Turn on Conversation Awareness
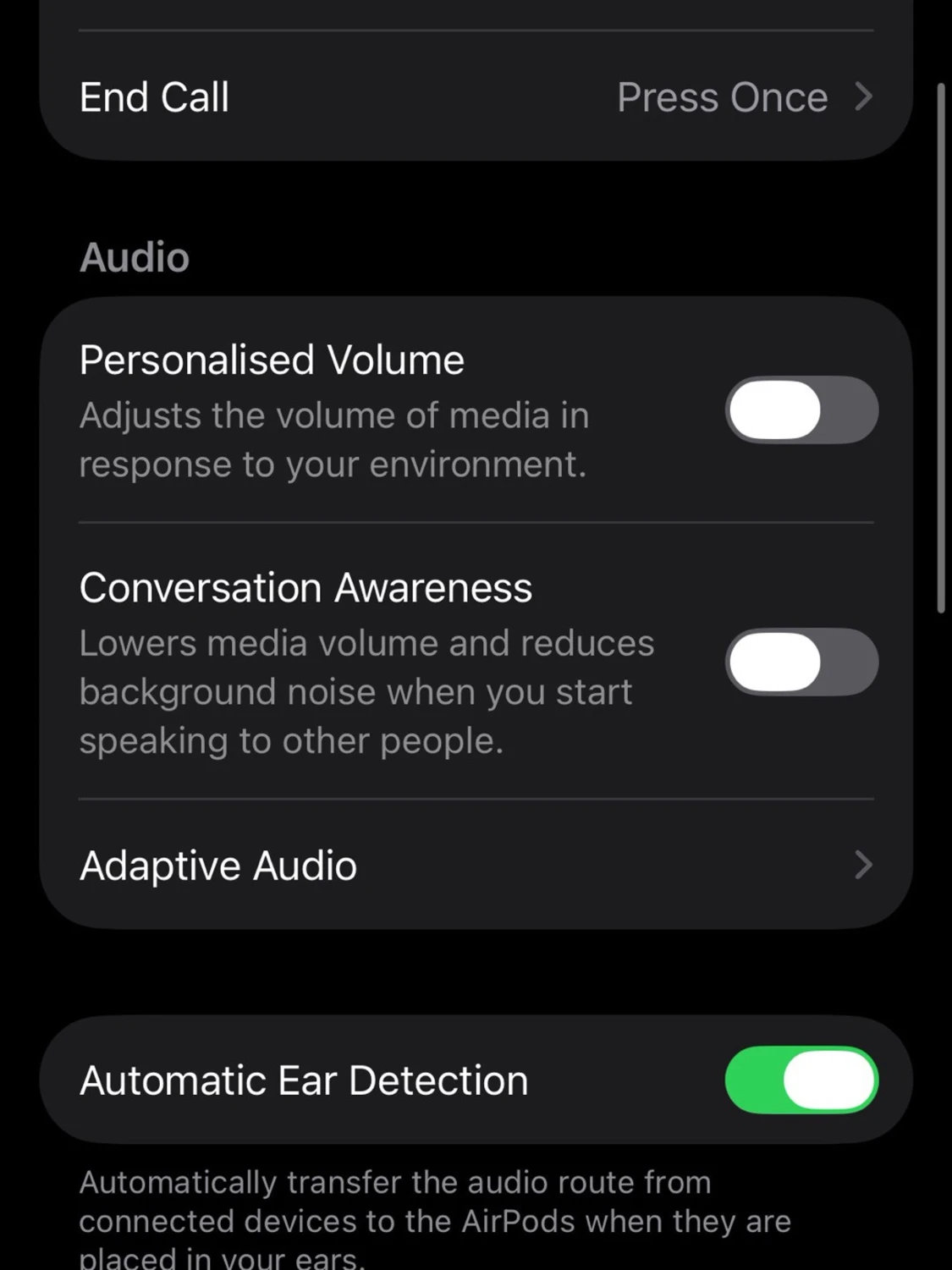 click(801, 661)
